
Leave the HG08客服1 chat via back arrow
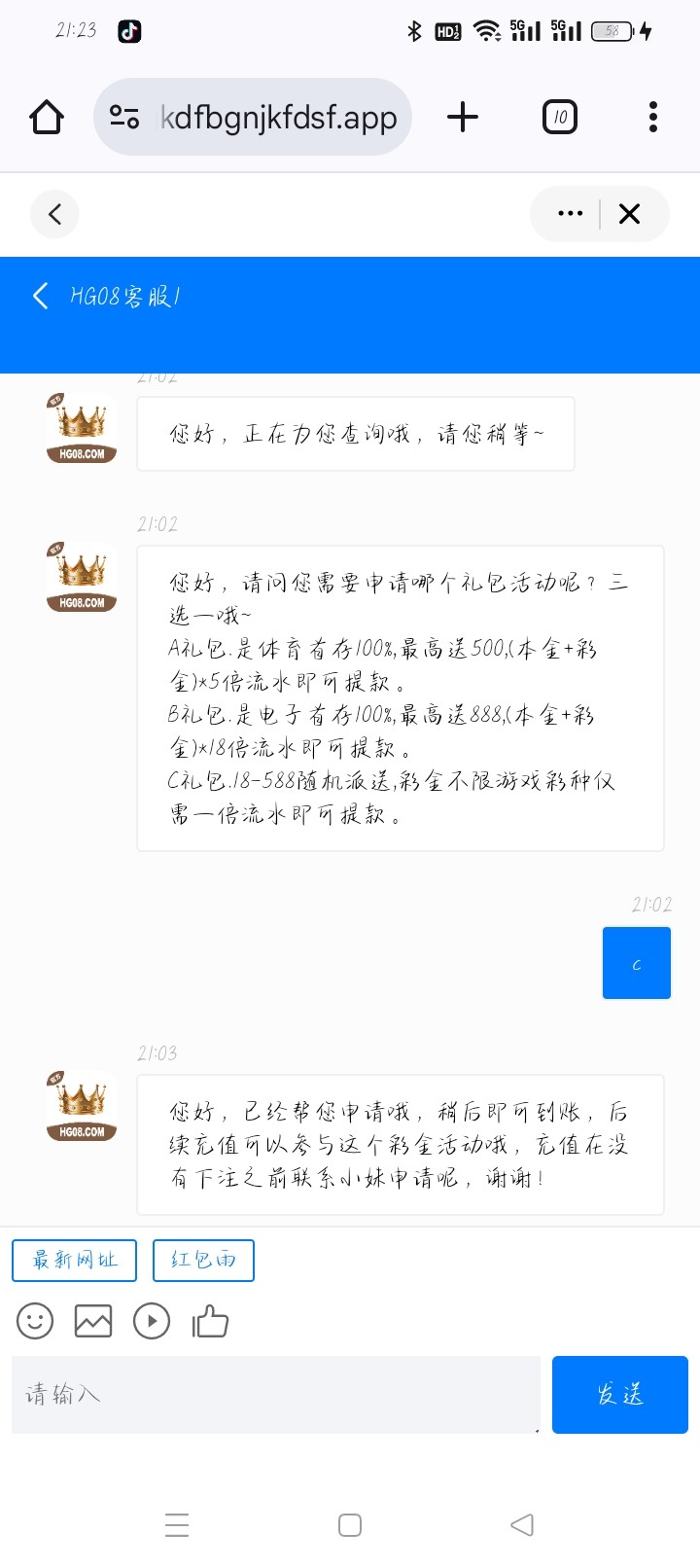pos(40,296)
